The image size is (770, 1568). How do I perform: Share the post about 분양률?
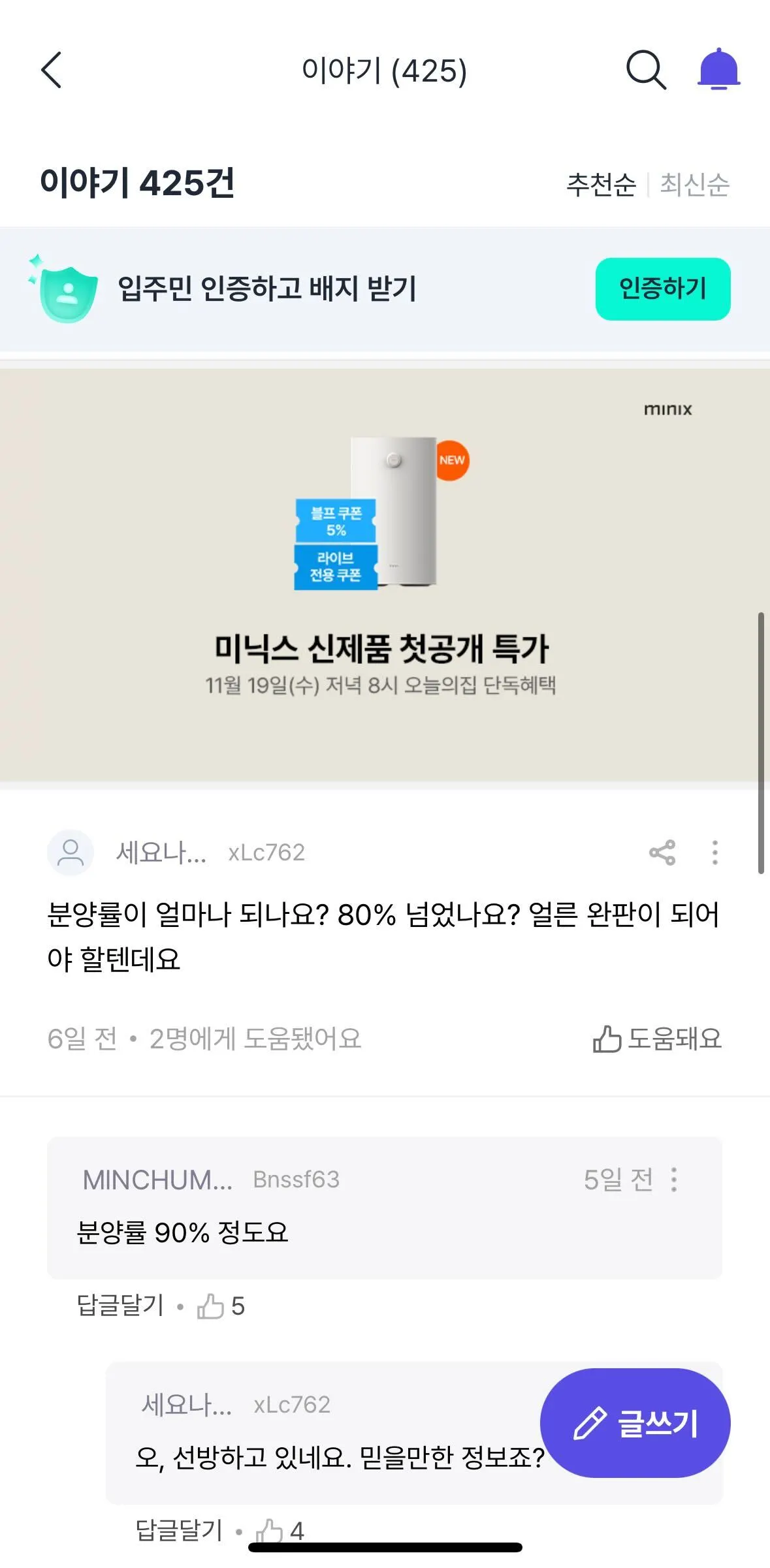click(x=662, y=853)
